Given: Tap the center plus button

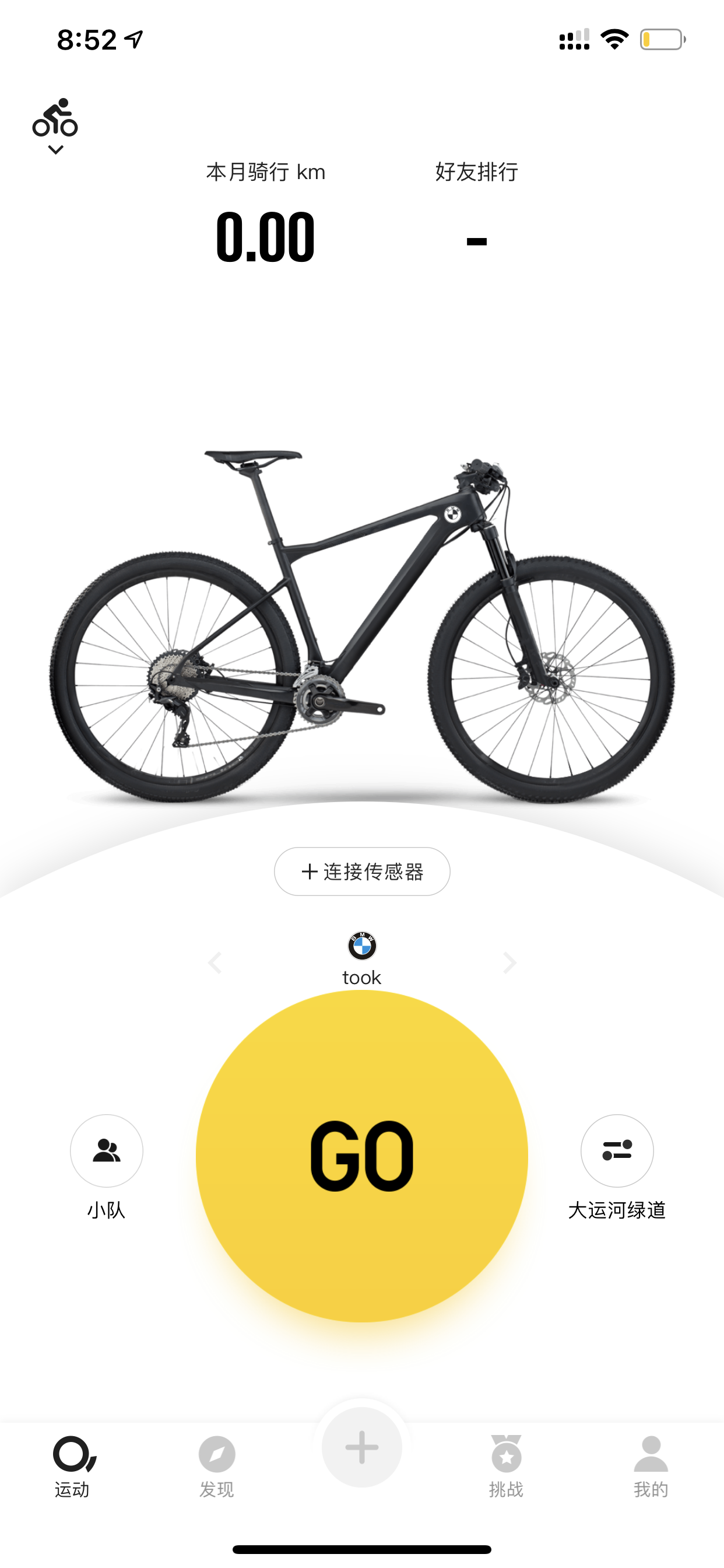Looking at the screenshot, I should click(362, 1447).
